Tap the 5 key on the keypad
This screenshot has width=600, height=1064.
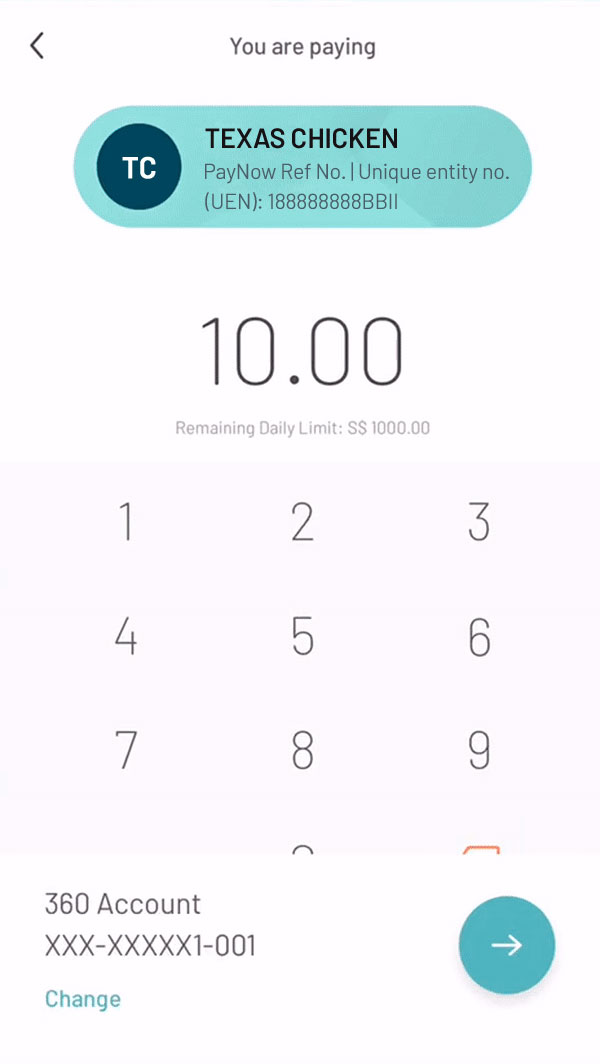coord(302,636)
